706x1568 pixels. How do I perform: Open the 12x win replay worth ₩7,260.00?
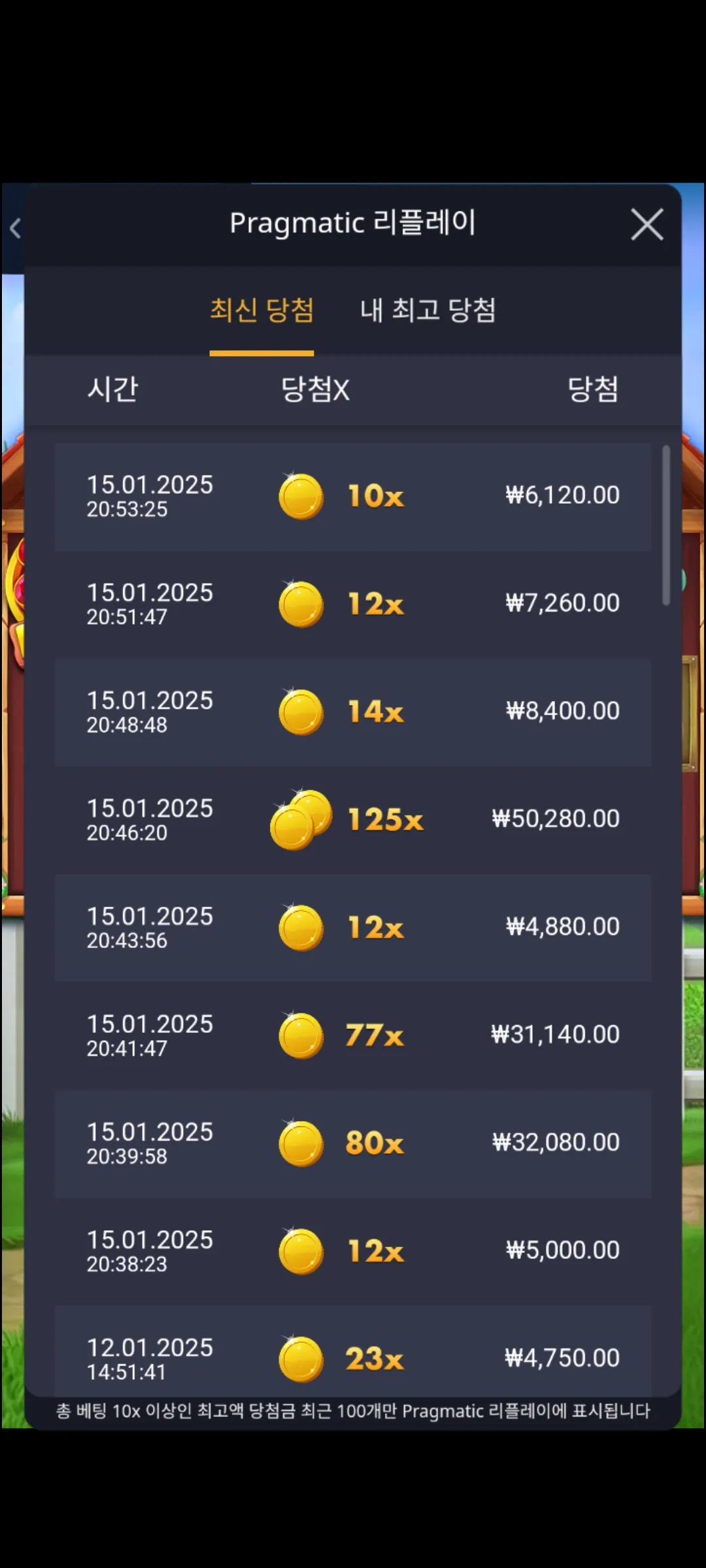353,604
